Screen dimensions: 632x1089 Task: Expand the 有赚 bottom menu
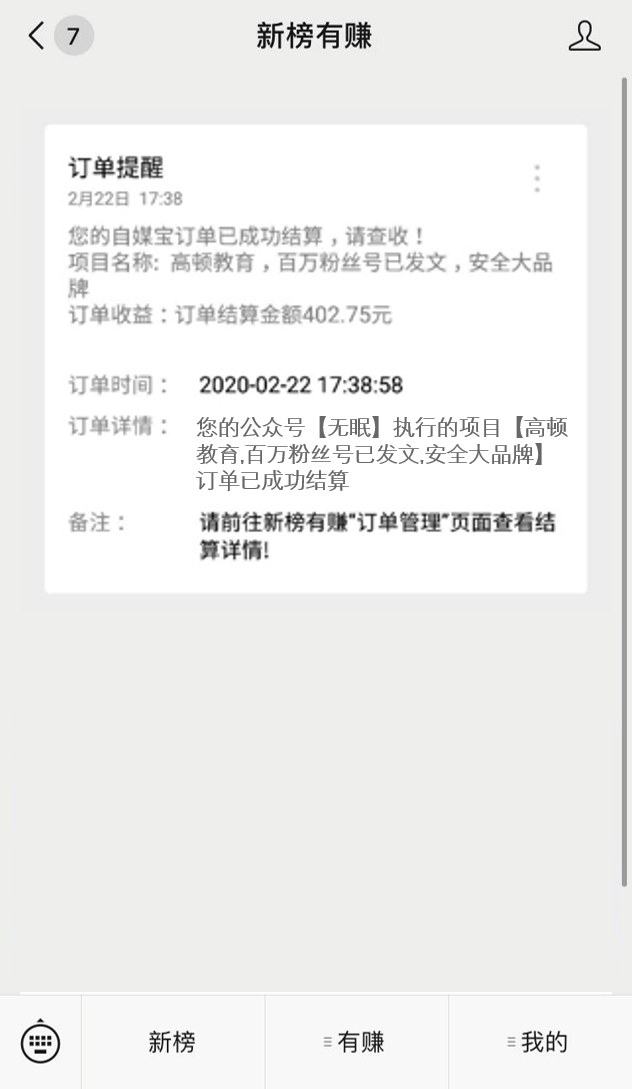[x=356, y=1042]
